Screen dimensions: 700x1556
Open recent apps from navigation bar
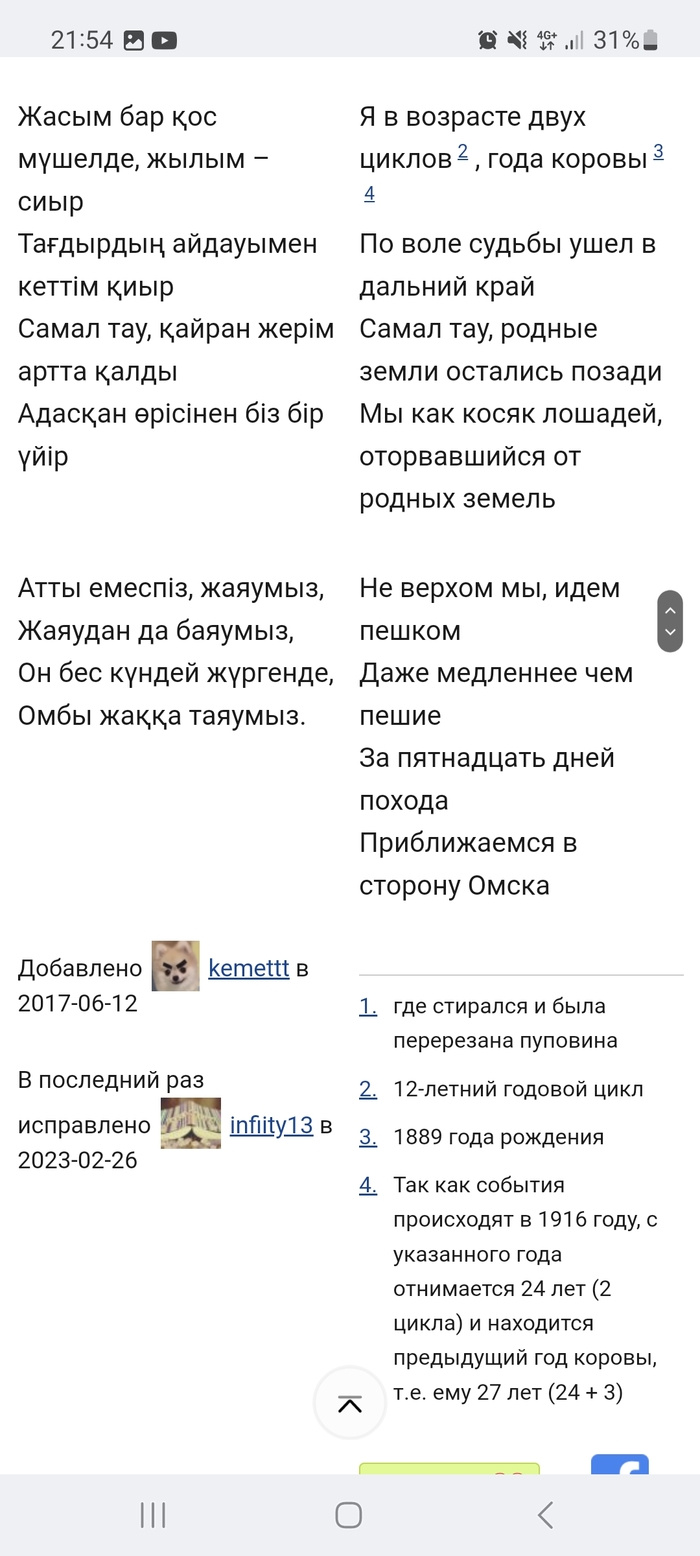pyautogui.click(x=153, y=1515)
